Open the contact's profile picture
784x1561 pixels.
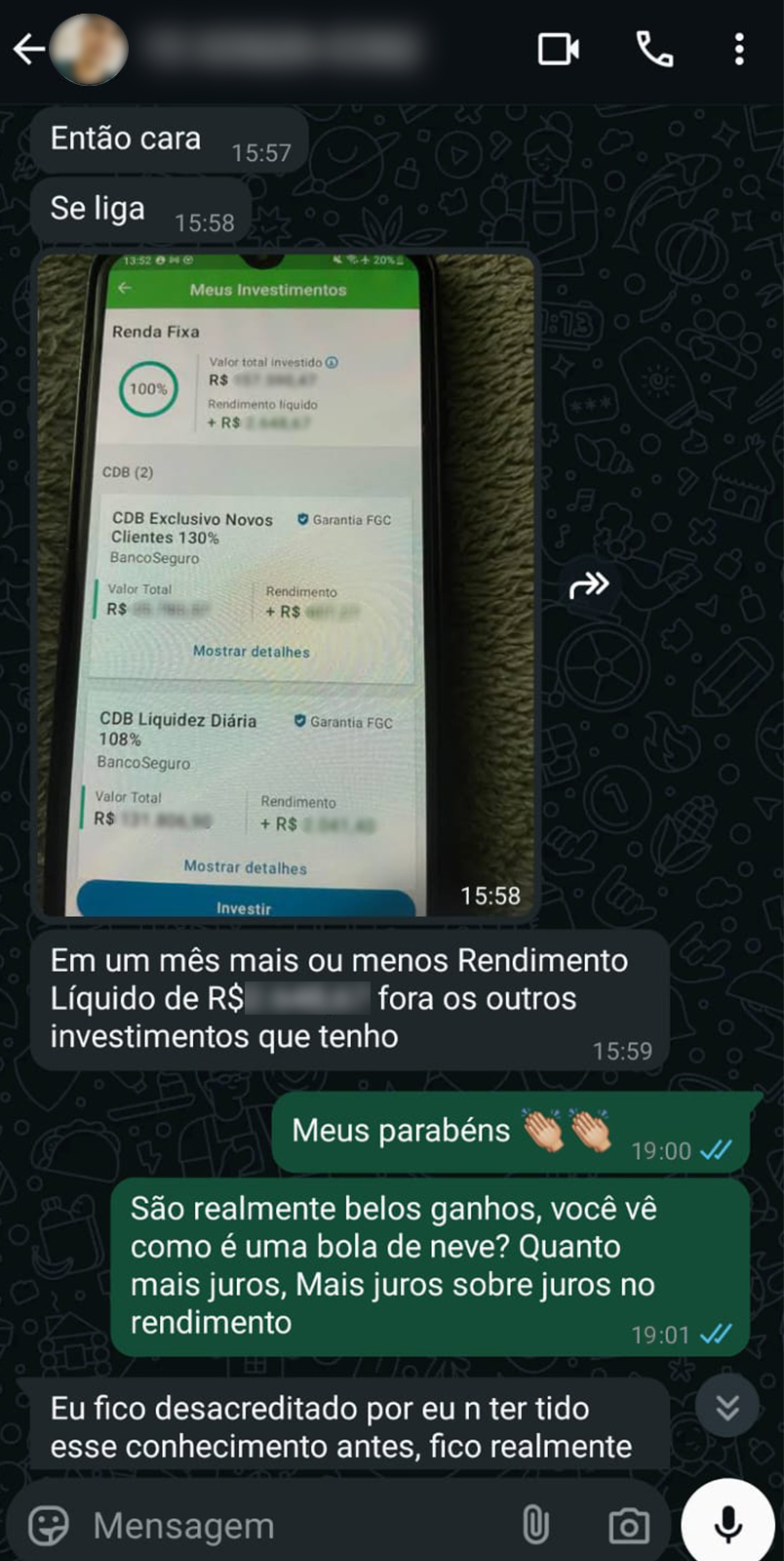tap(89, 49)
